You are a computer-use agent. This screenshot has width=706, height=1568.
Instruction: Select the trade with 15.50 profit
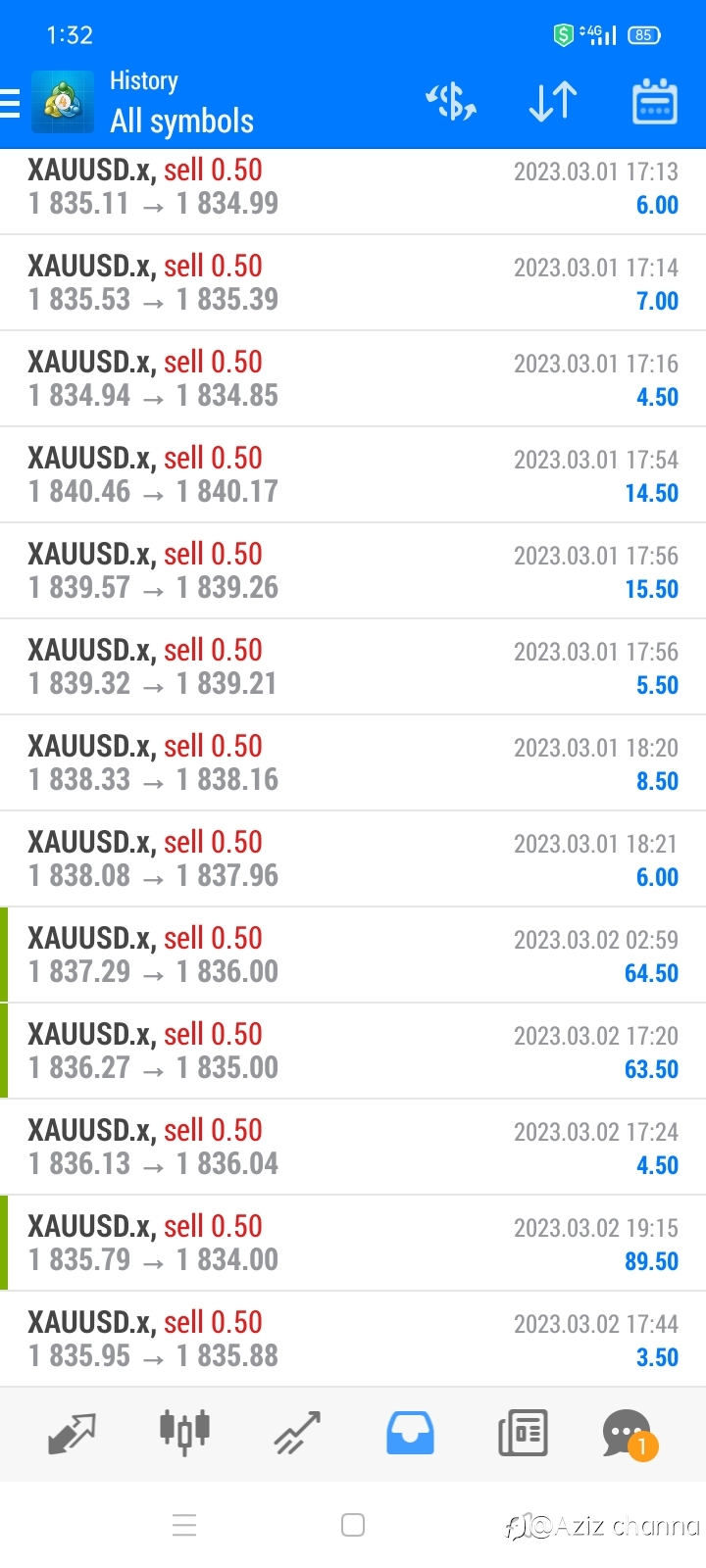[x=353, y=570]
